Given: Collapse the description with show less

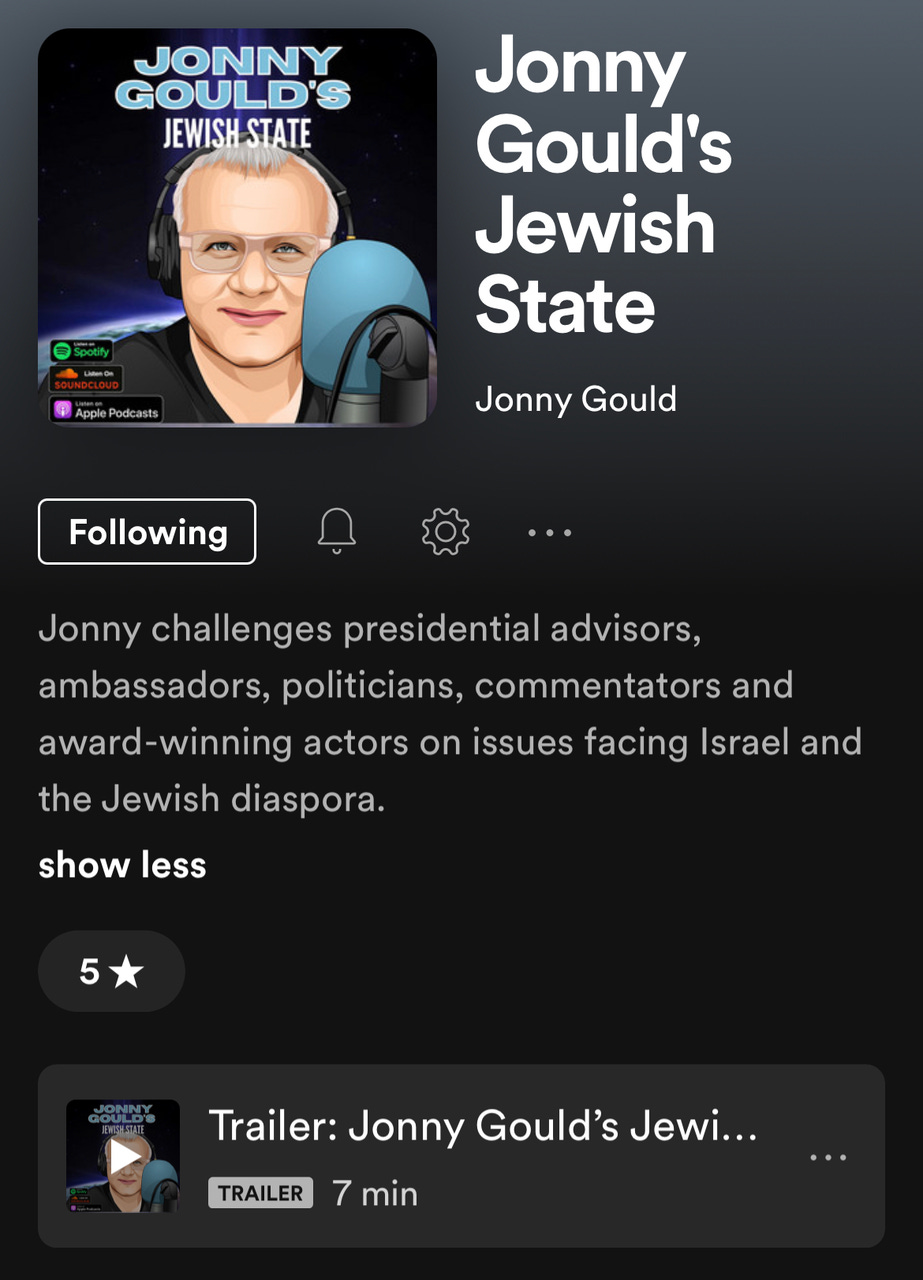Looking at the screenshot, I should click(122, 865).
